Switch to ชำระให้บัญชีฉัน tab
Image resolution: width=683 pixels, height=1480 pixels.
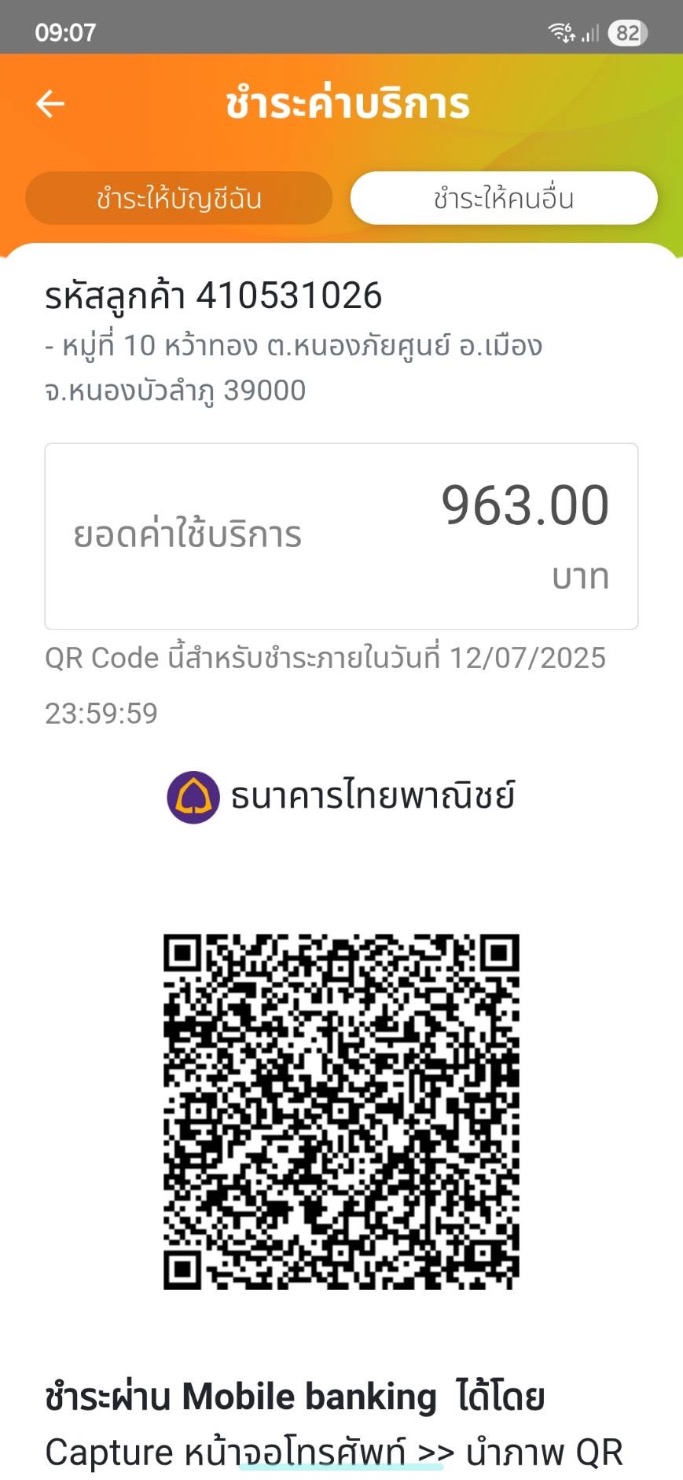179,198
